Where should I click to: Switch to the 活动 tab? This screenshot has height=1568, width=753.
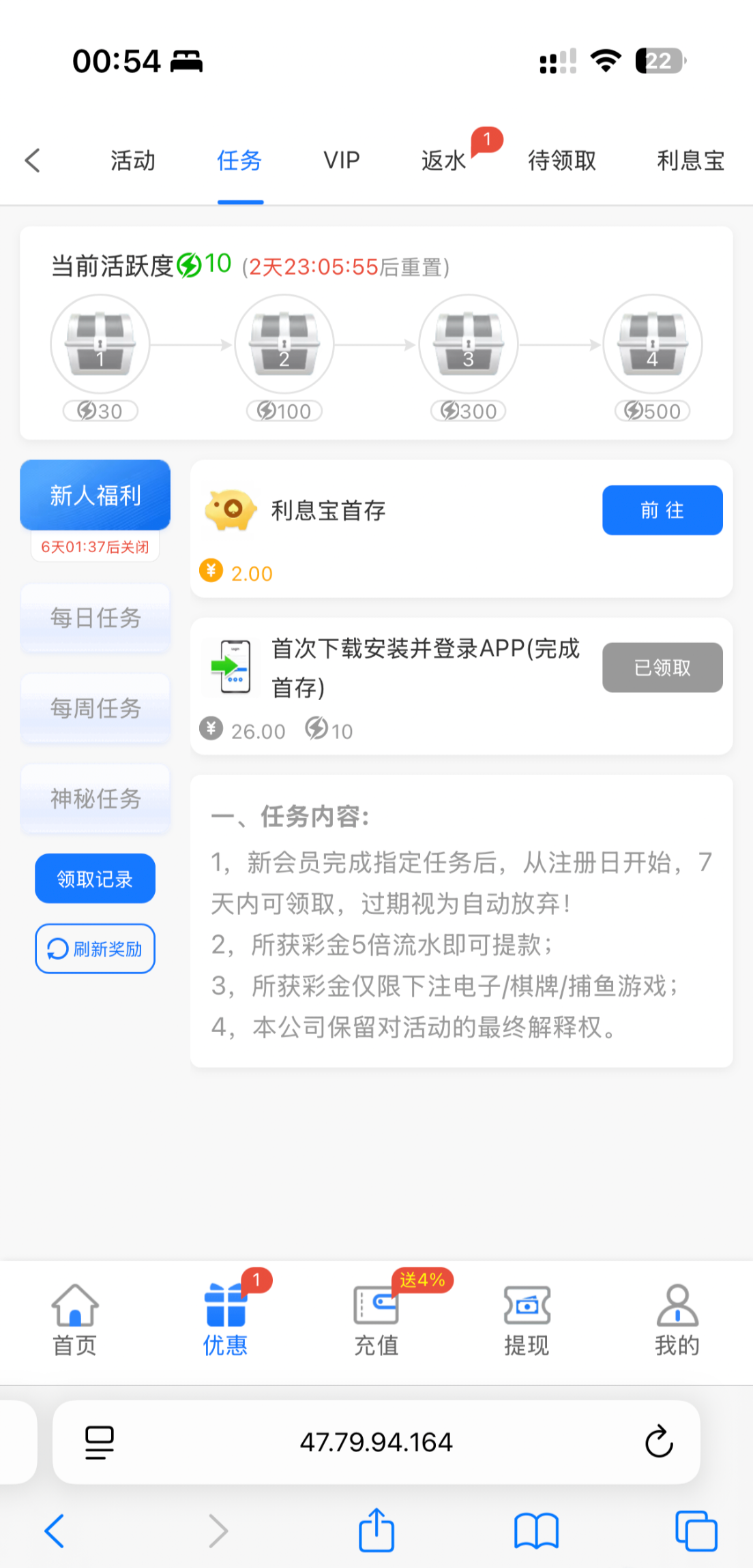133,161
